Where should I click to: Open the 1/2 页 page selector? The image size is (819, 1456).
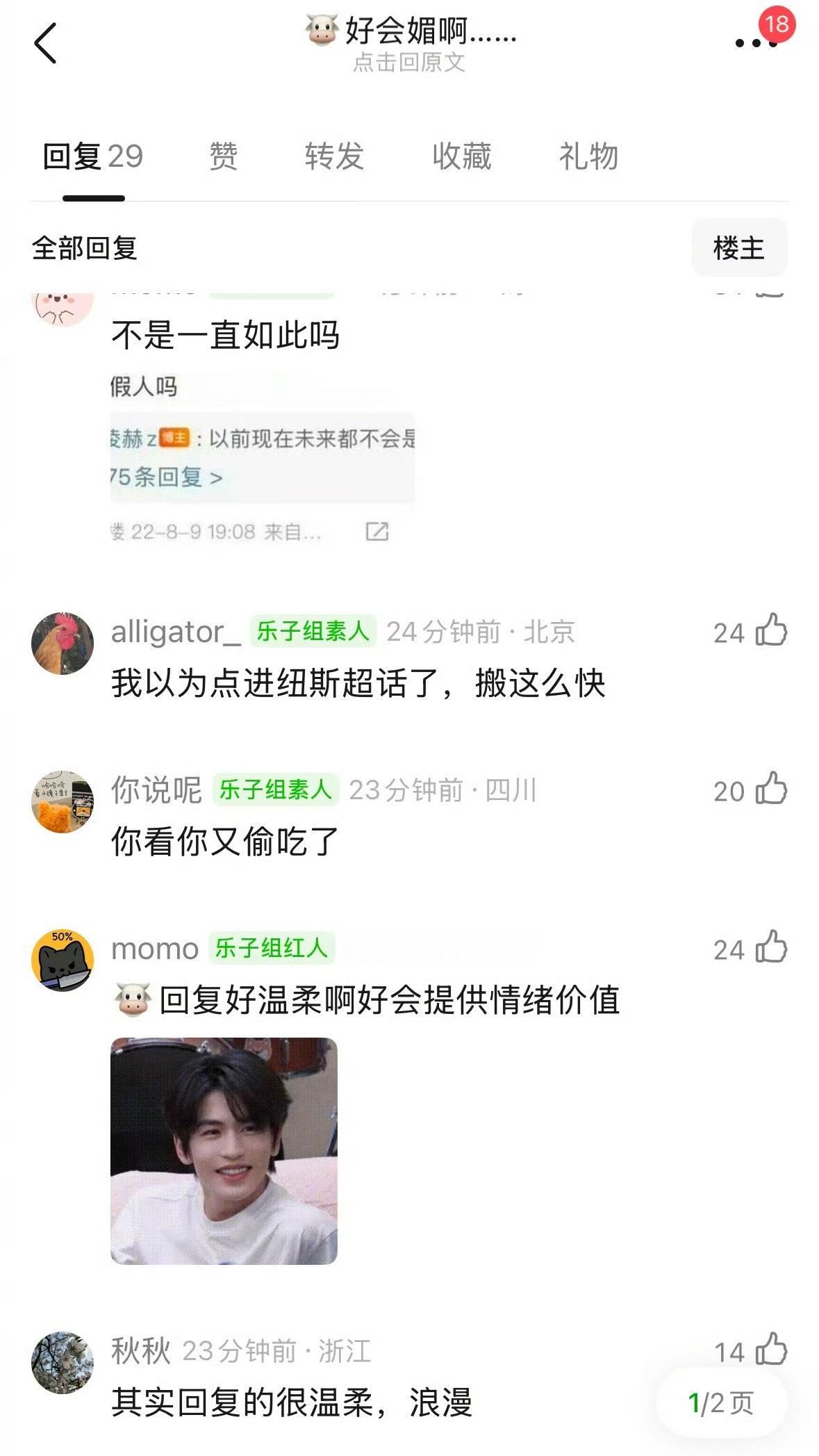click(x=721, y=1403)
